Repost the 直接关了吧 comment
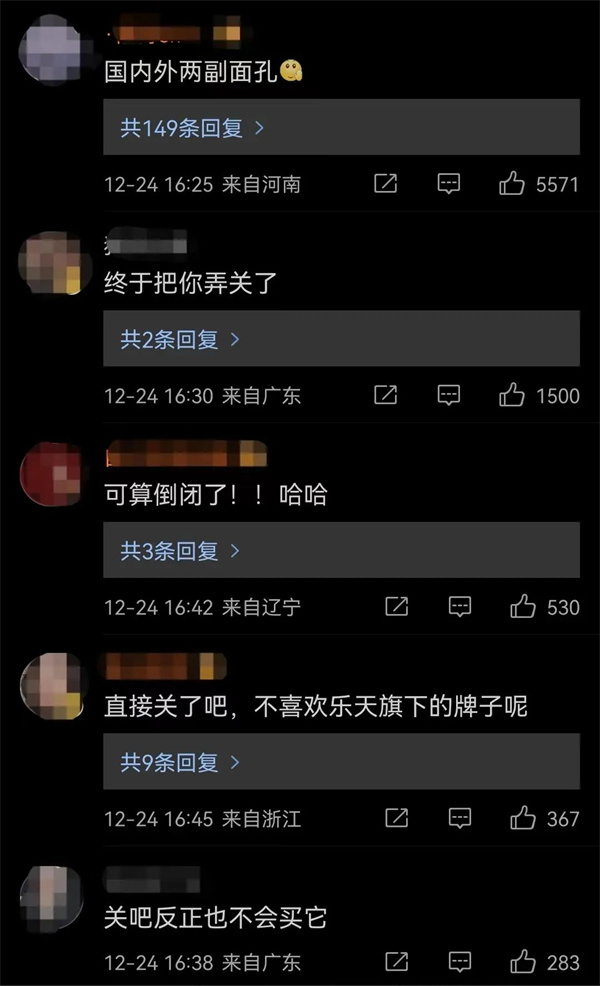Viewport: 600px width, 986px height. point(397,819)
